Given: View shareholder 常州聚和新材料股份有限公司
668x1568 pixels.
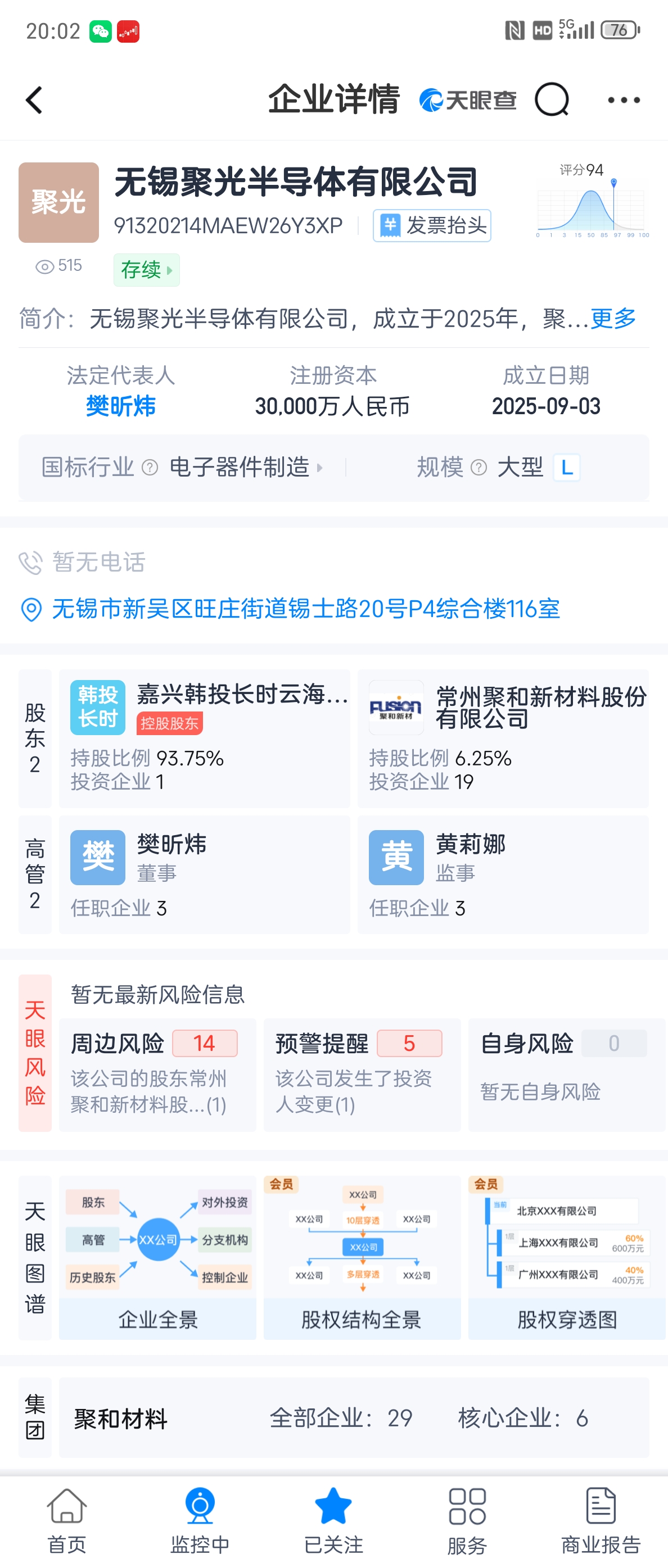Looking at the screenshot, I should click(503, 738).
